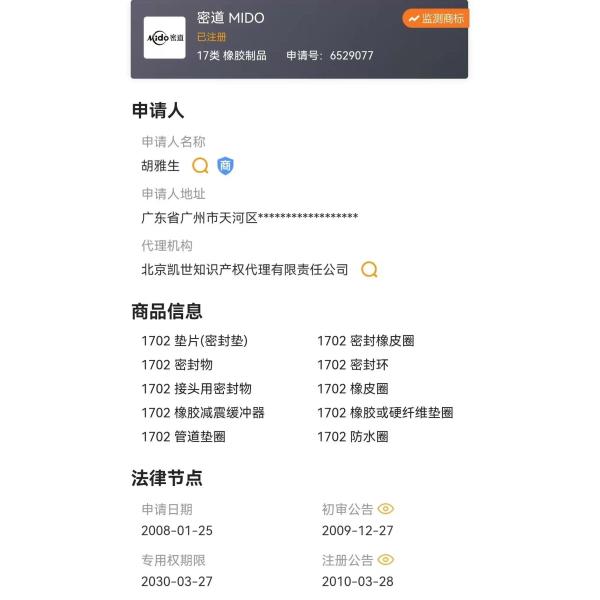Image resolution: width=600 pixels, height=600 pixels.
Task: View 初审公告 via the eye icon
Action: (x=386, y=509)
